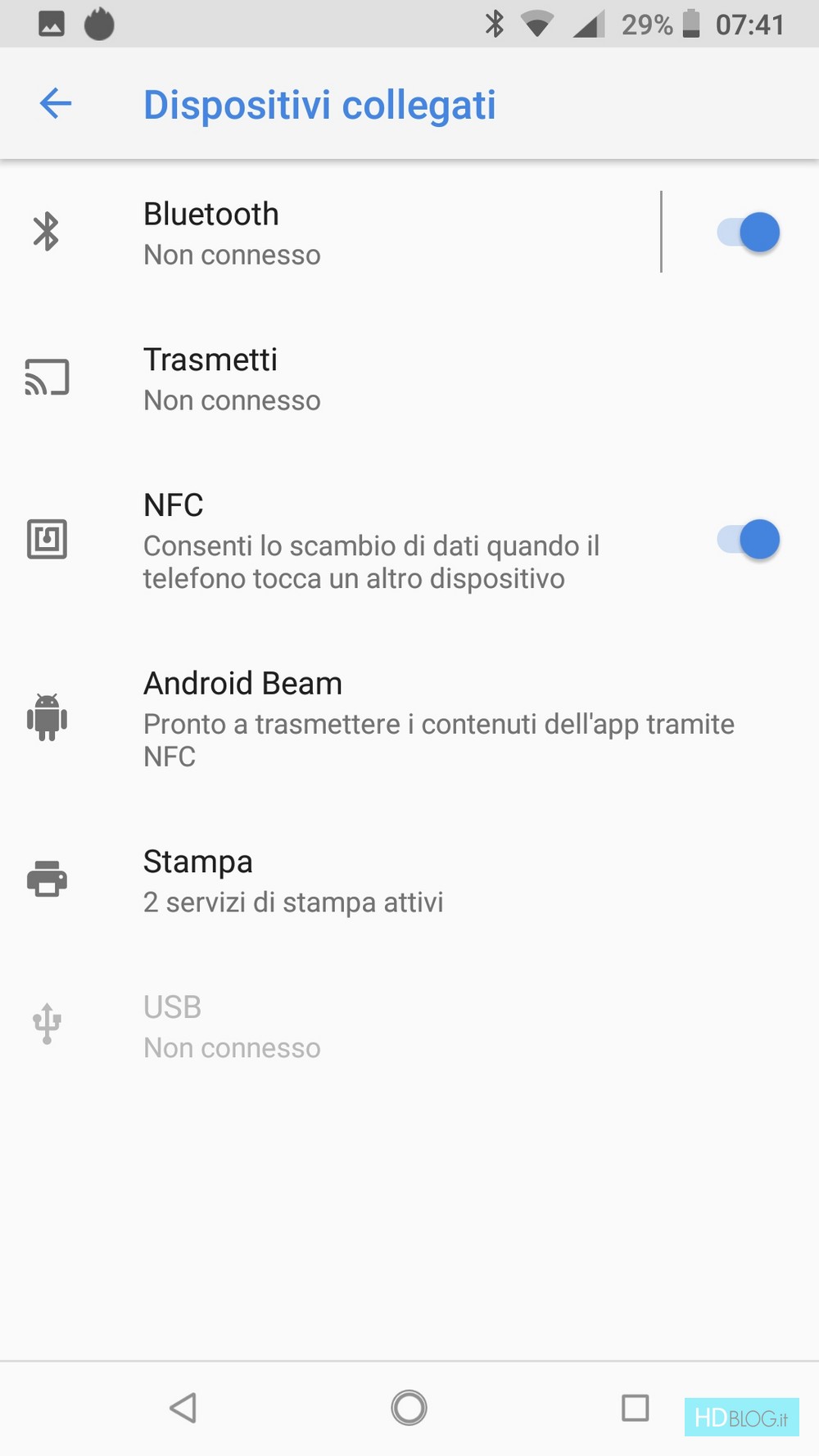This screenshot has height=1456, width=819.
Task: Tap the system home button
Action: (x=409, y=1408)
